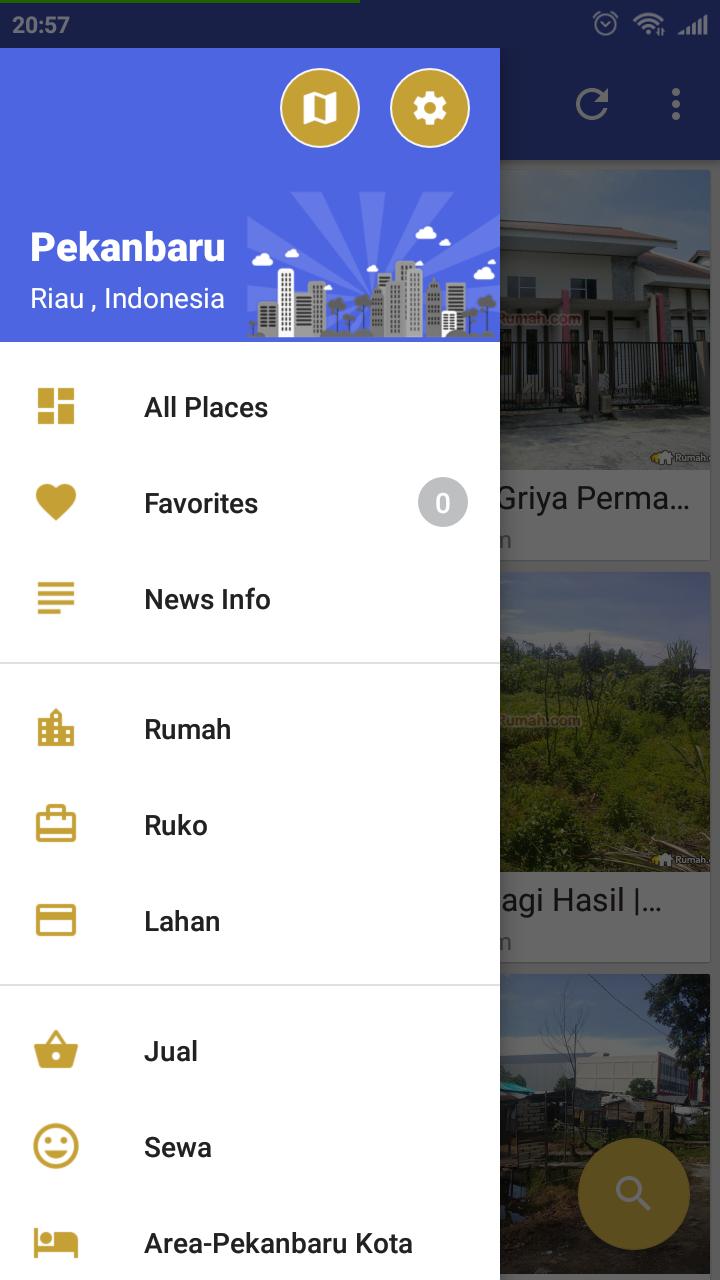Tap the Sewa smiley icon
Image resolution: width=720 pixels, height=1280 pixels.
(55, 1146)
